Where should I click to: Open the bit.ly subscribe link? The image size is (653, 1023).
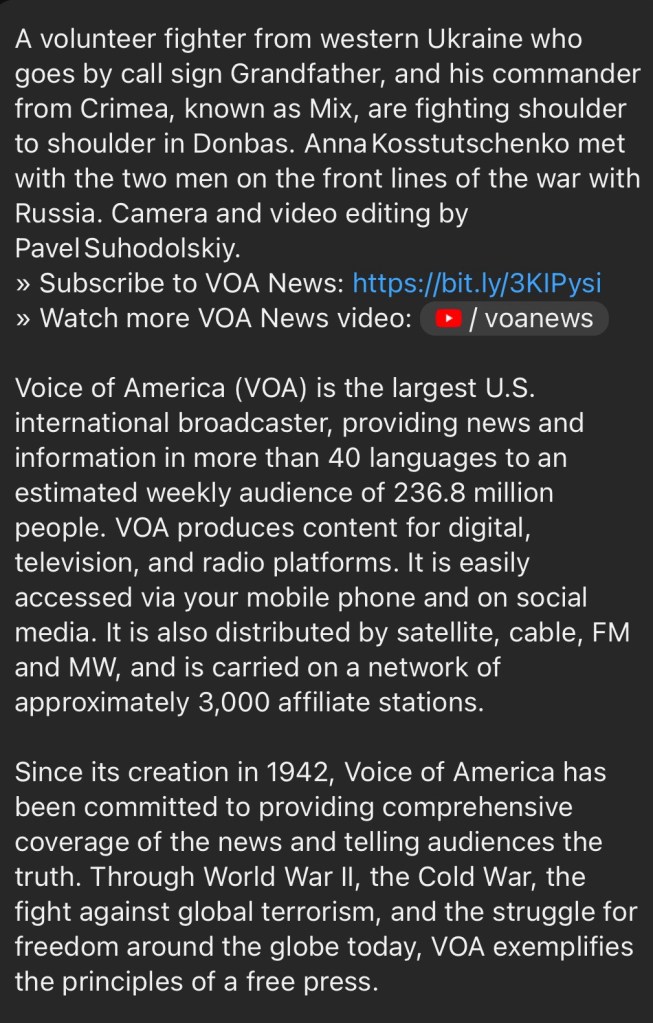tap(477, 283)
